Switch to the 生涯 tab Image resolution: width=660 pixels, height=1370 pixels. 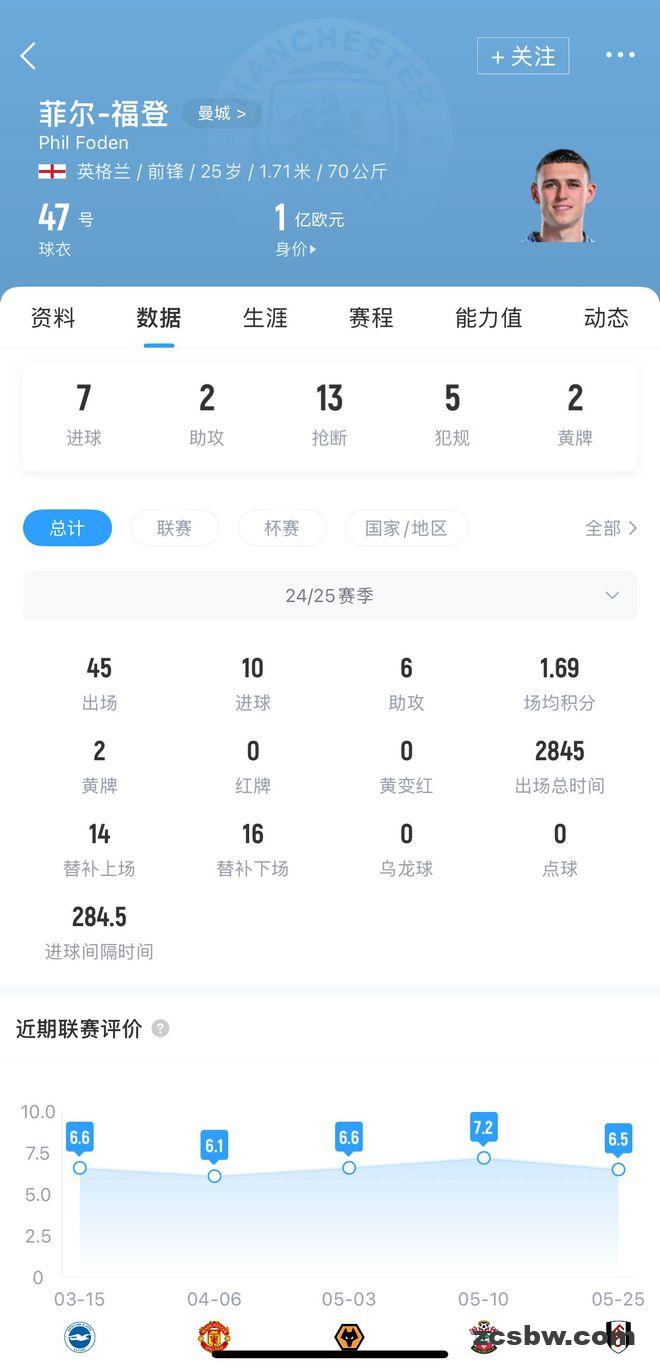click(x=265, y=318)
